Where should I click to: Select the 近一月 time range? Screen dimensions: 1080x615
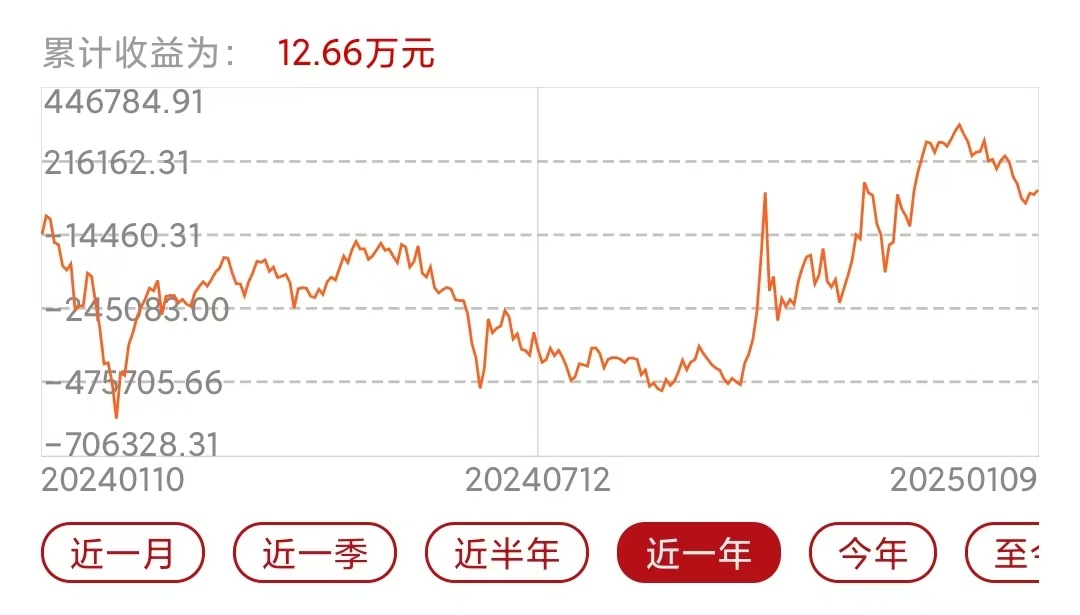pyautogui.click(x=123, y=553)
